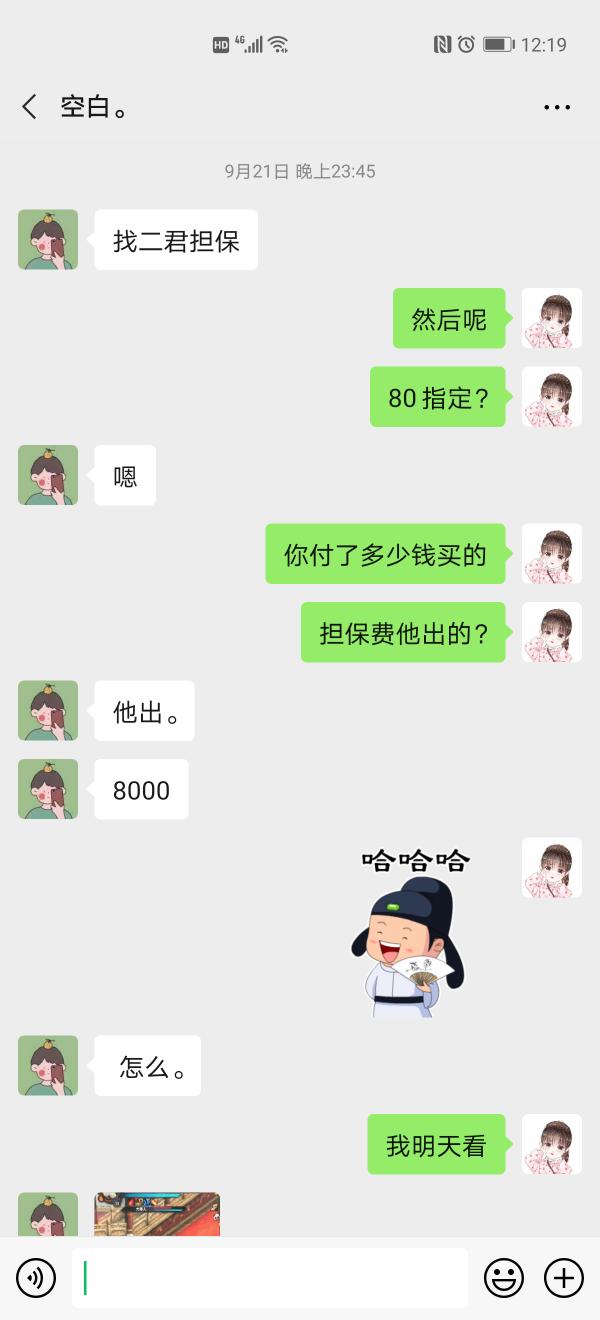This screenshot has height=1320, width=600.
Task: Open the chat info overflow menu
Action: coord(556,107)
